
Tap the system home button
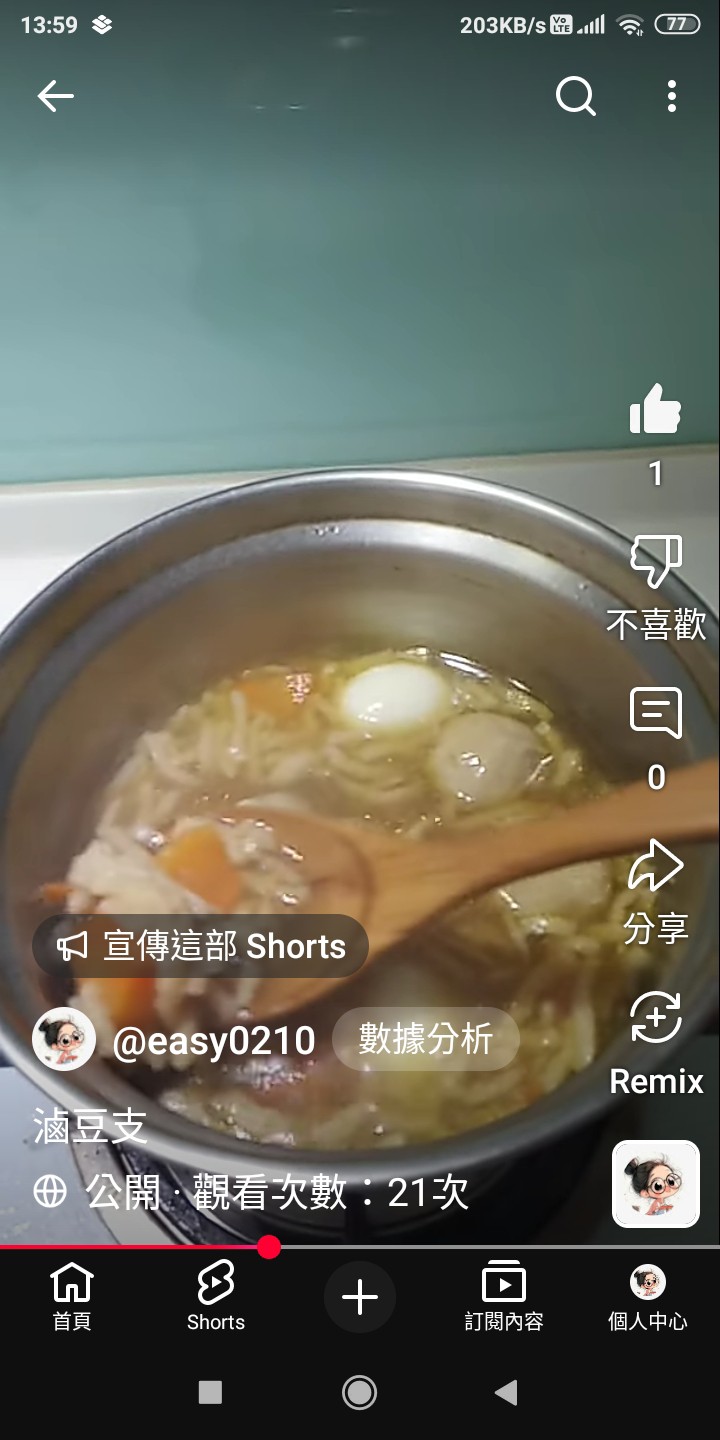click(360, 1392)
